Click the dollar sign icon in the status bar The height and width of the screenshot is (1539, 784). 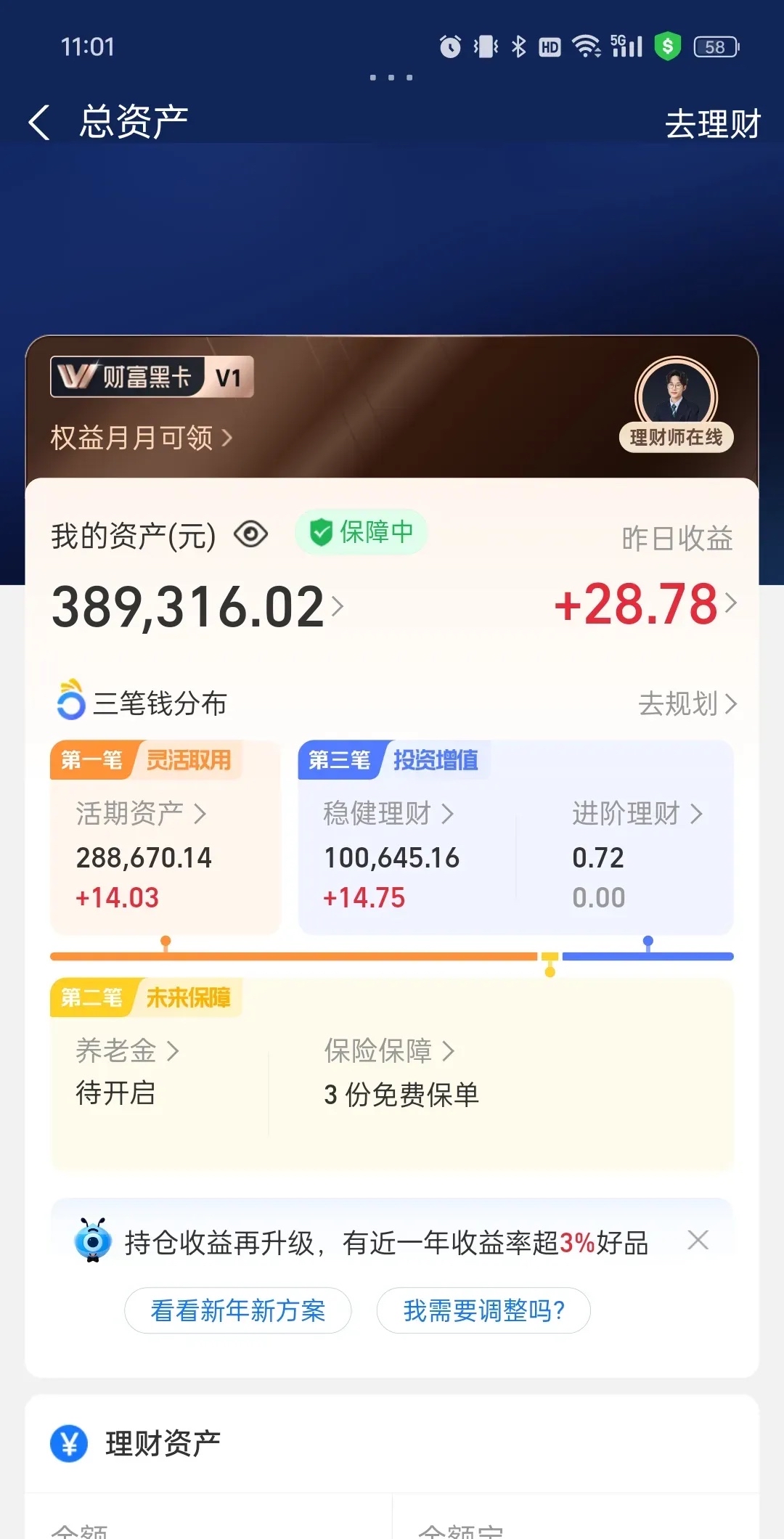coord(667,46)
